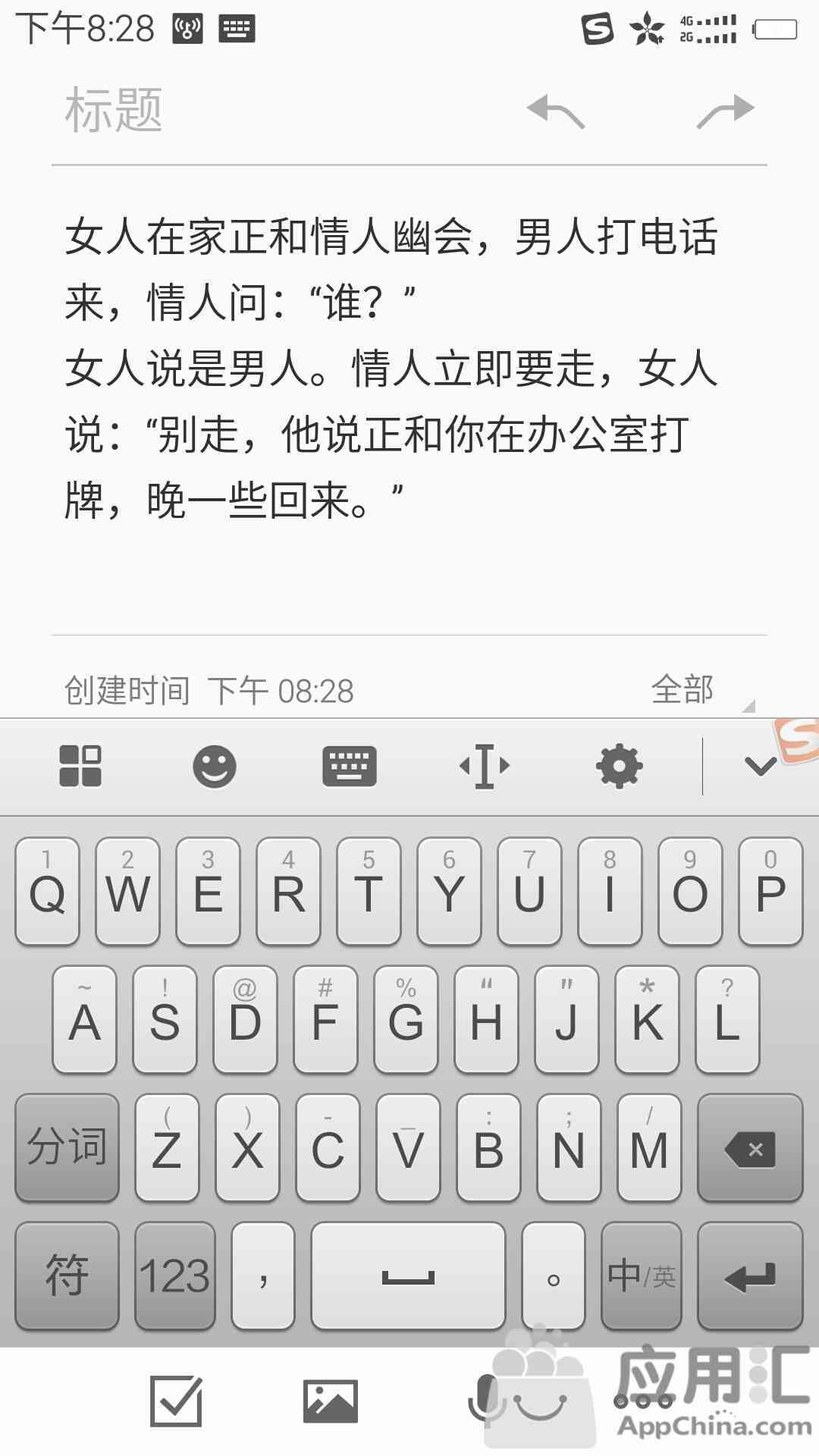
Task: Delete a character with backspace
Action: 750,1147
